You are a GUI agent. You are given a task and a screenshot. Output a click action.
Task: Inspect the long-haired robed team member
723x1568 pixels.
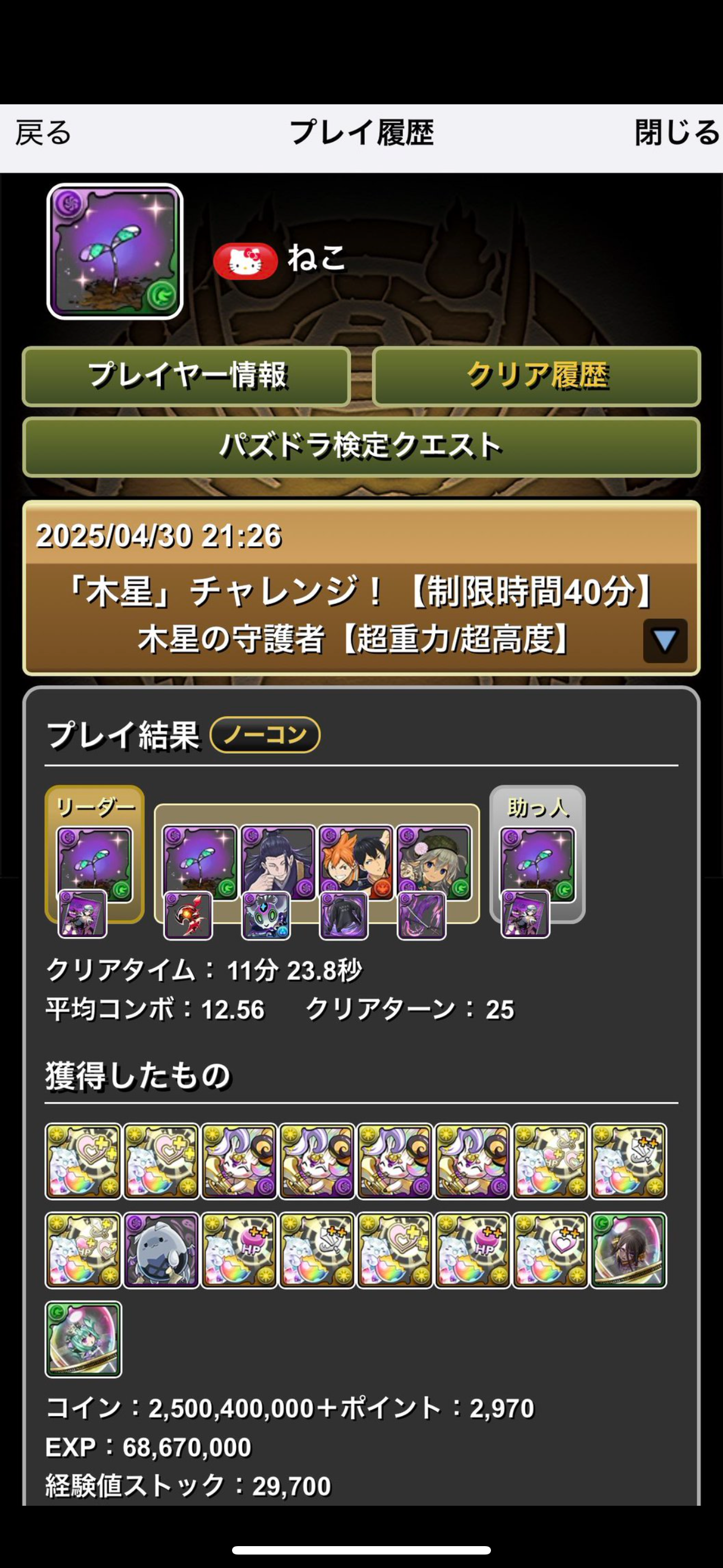click(x=278, y=863)
